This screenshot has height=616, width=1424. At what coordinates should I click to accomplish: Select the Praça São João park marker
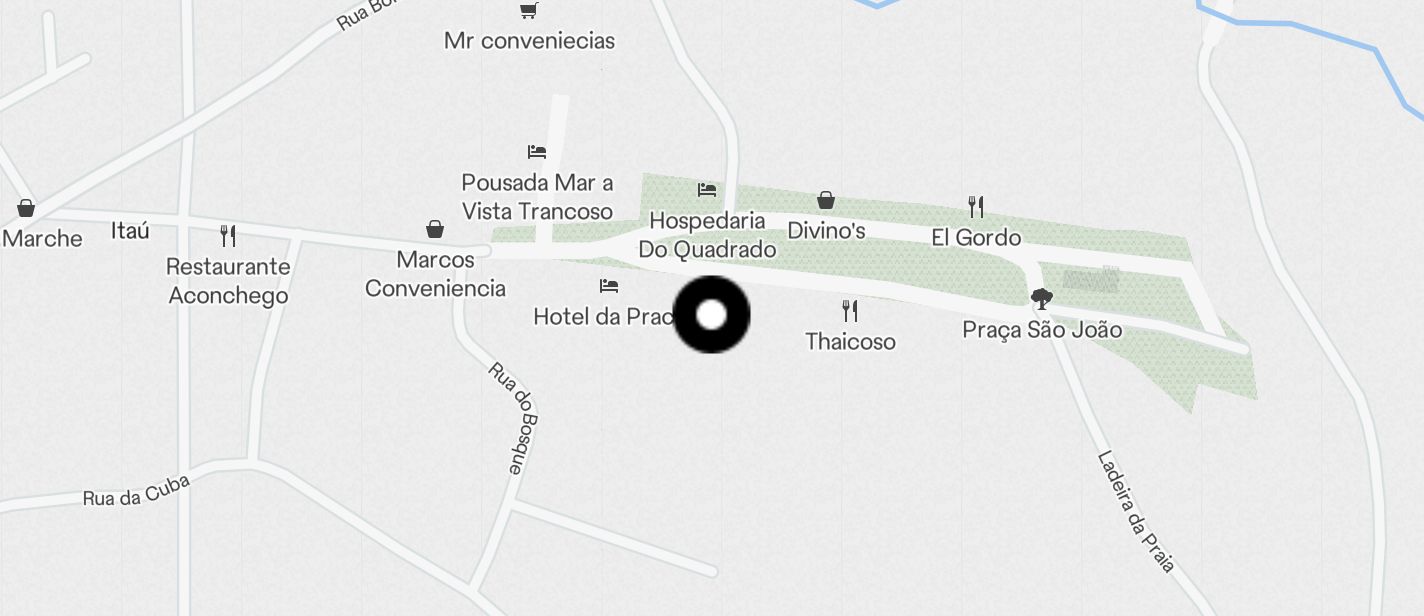click(x=1041, y=298)
